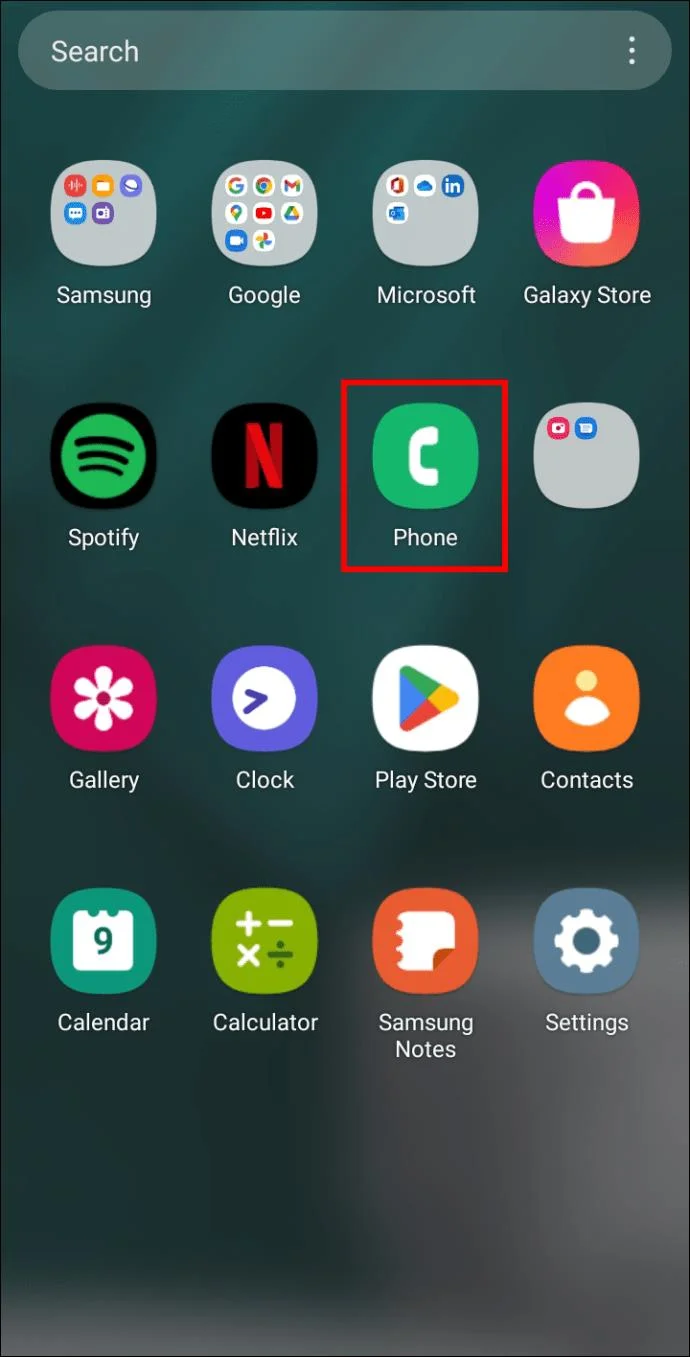Launch the Calendar app
Screen dimensions: 690x1357
[x=104, y=941]
